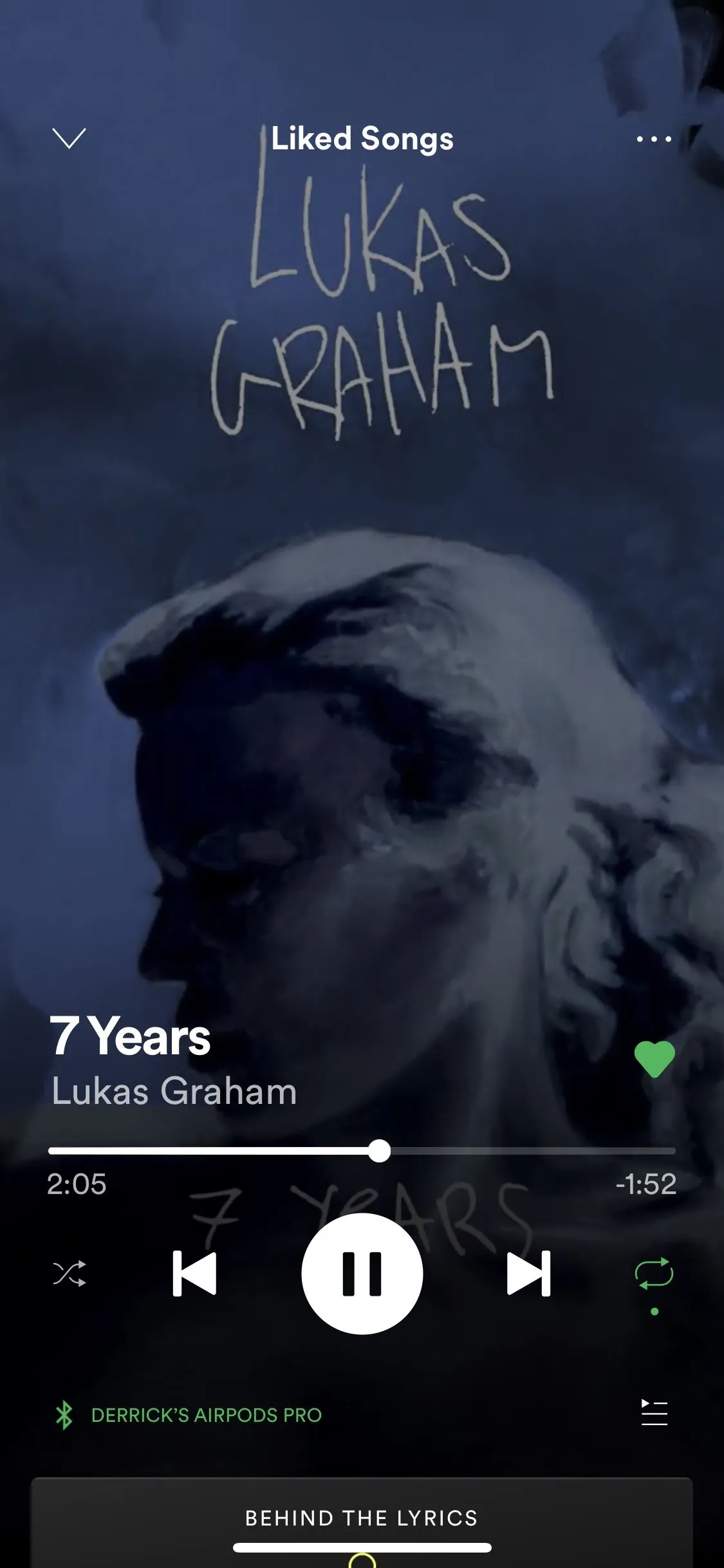This screenshot has width=724, height=1568.
Task: Pause the current song
Action: tap(362, 1273)
